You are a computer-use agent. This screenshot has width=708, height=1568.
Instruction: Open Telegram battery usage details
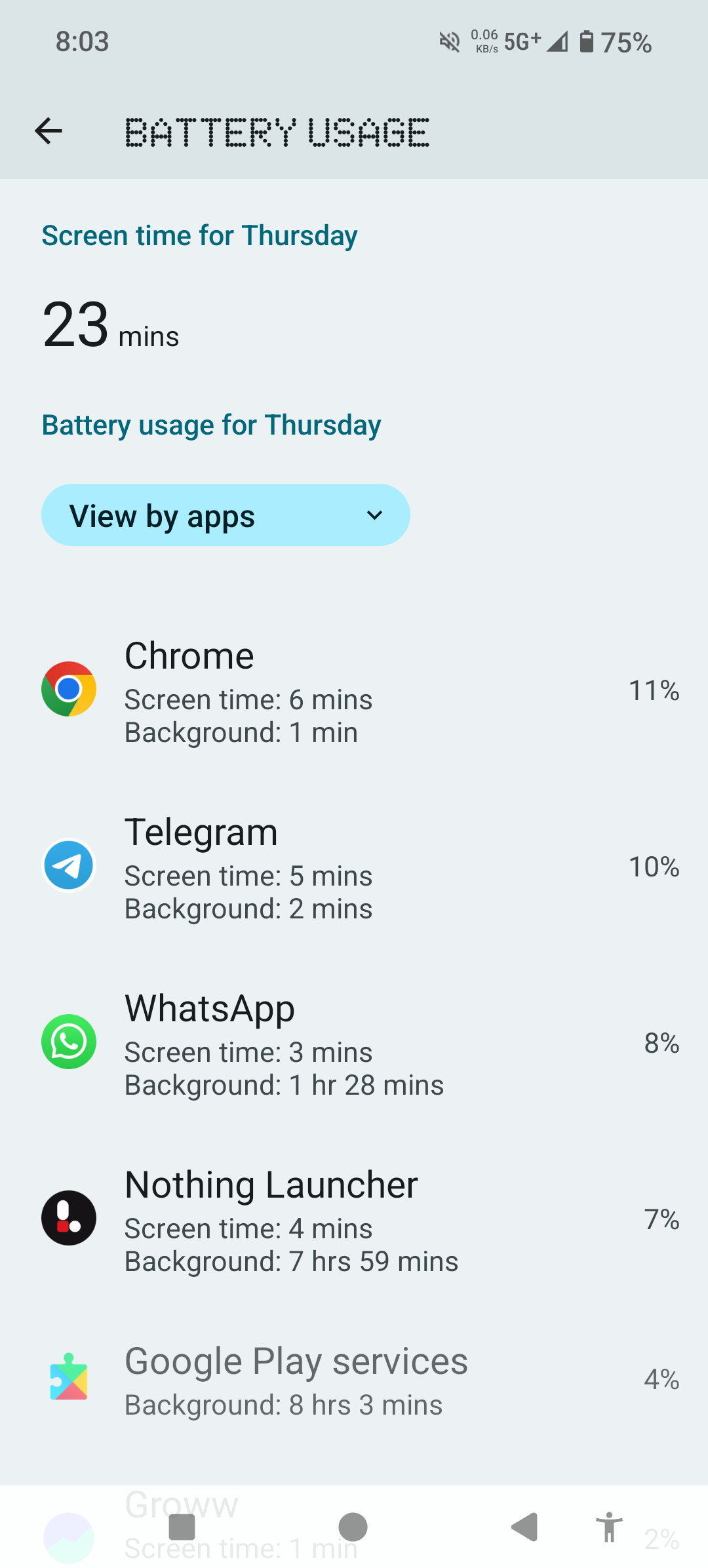pos(354,866)
